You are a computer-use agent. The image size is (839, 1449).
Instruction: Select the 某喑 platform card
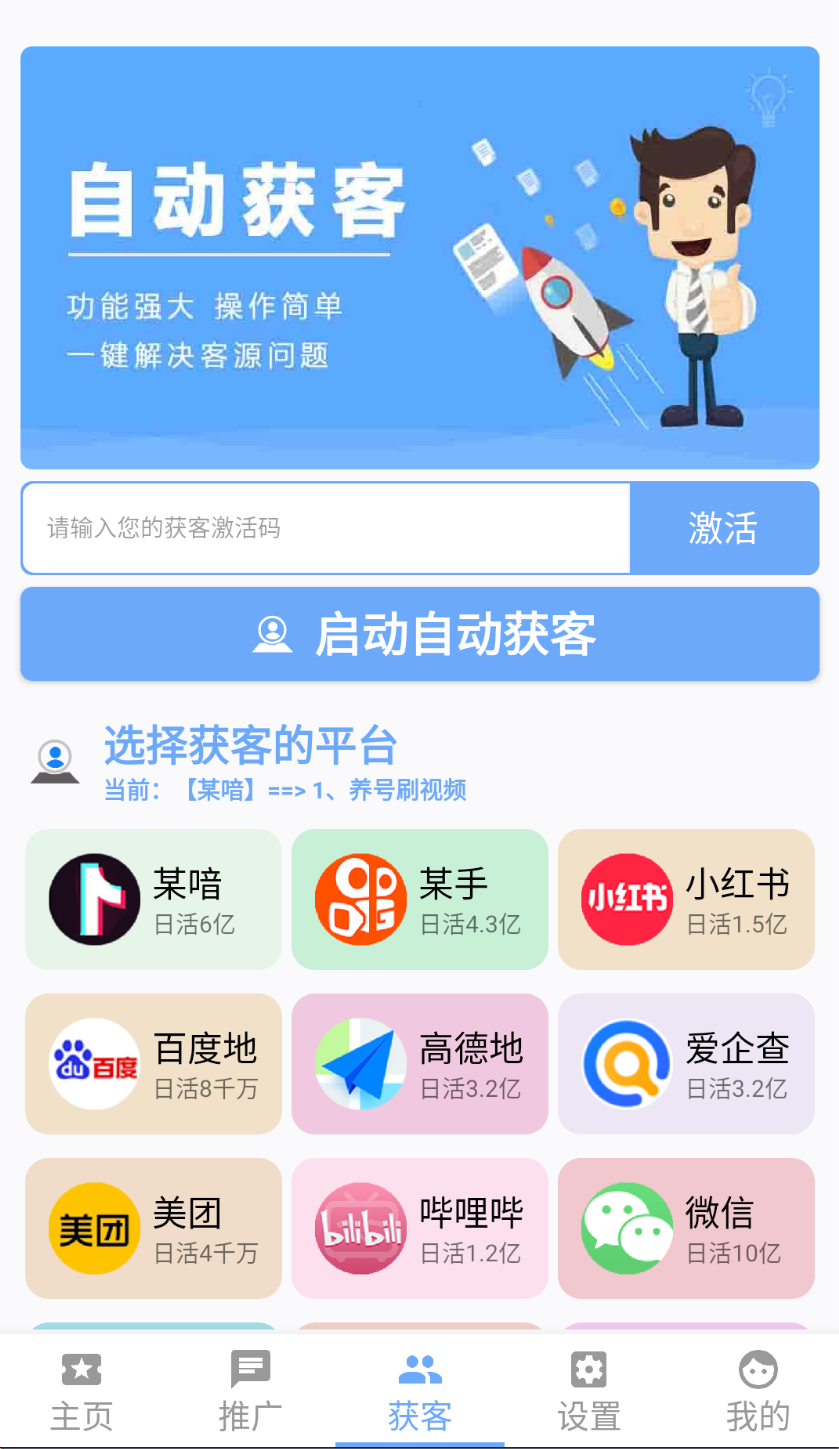153,899
